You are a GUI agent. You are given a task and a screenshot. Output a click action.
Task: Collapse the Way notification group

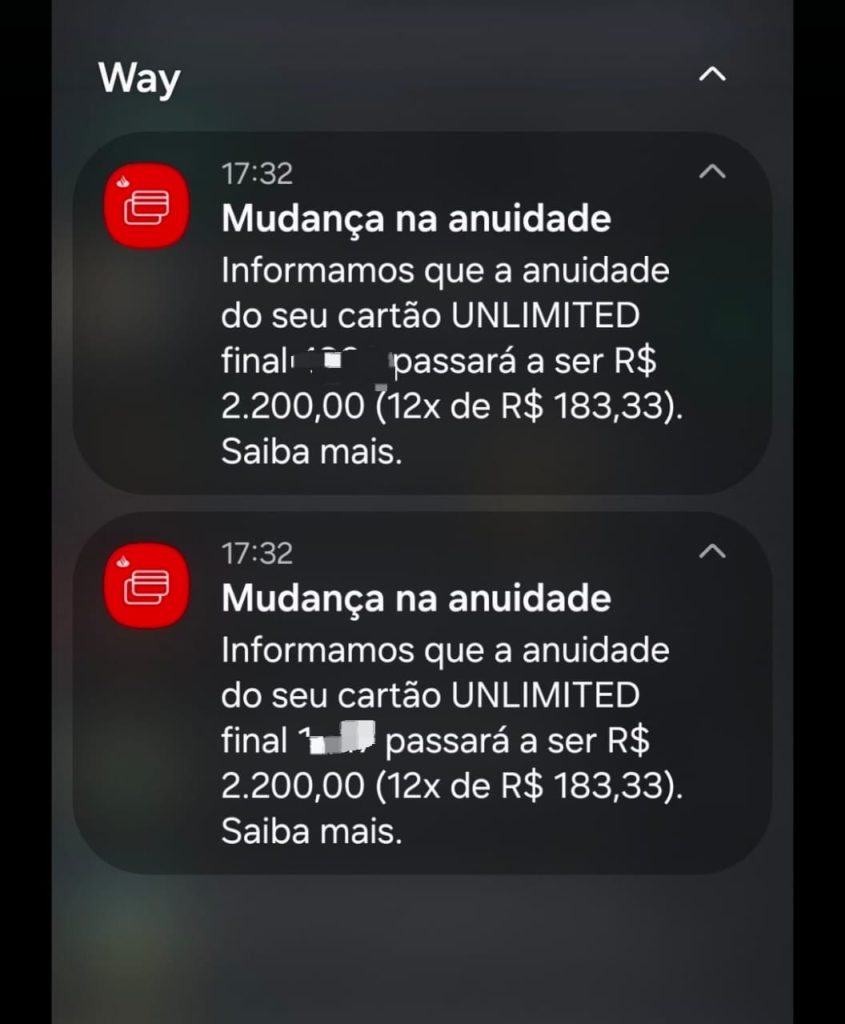point(711,75)
